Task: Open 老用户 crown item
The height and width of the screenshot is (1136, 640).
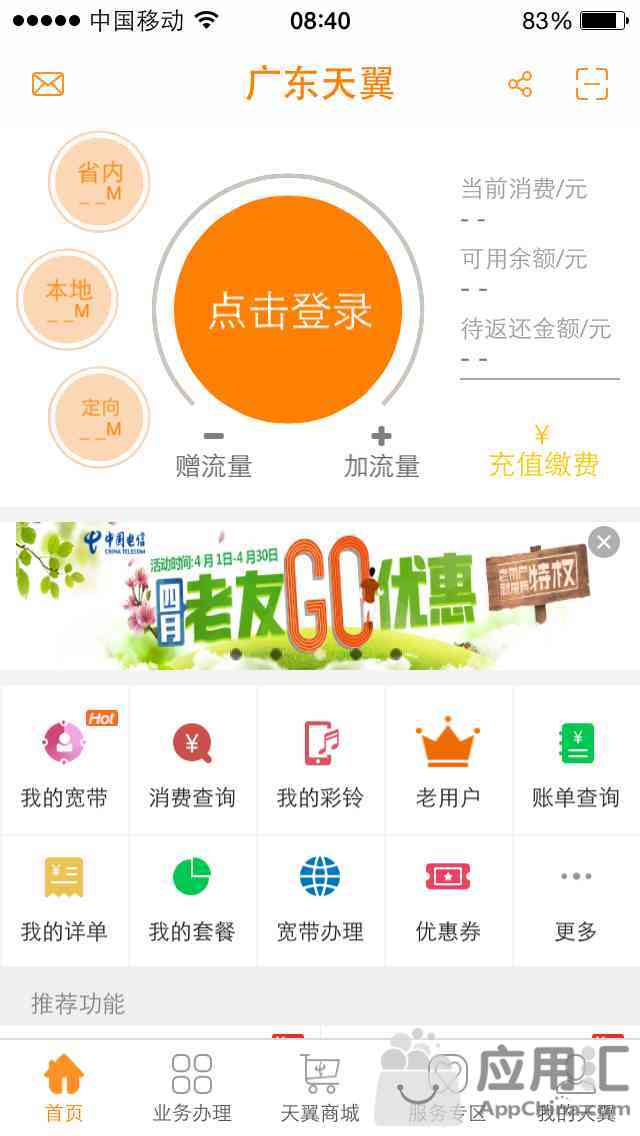Action: [x=448, y=763]
